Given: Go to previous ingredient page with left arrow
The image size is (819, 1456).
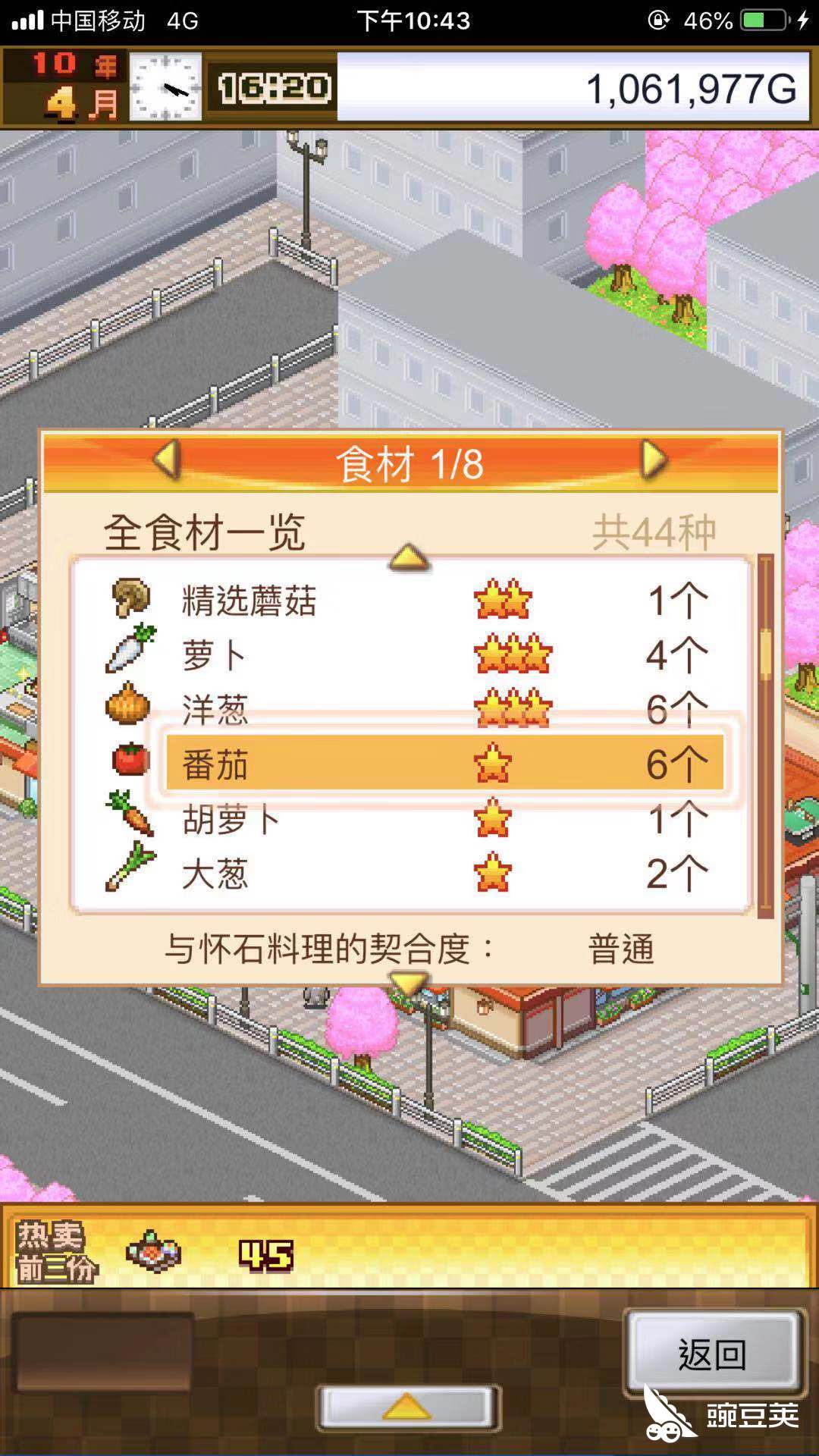Looking at the screenshot, I should pos(168,460).
